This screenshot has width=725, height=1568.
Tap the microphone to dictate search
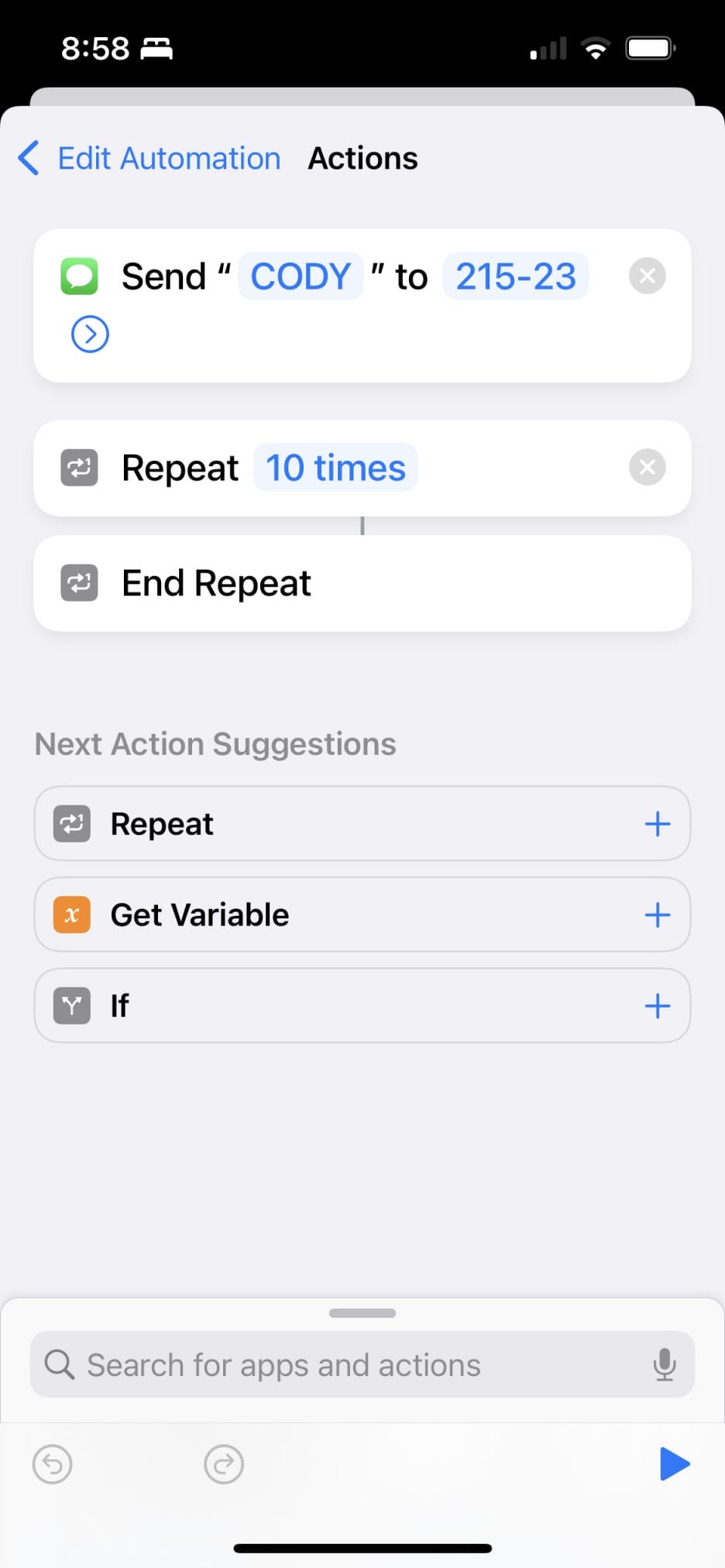click(x=665, y=1364)
